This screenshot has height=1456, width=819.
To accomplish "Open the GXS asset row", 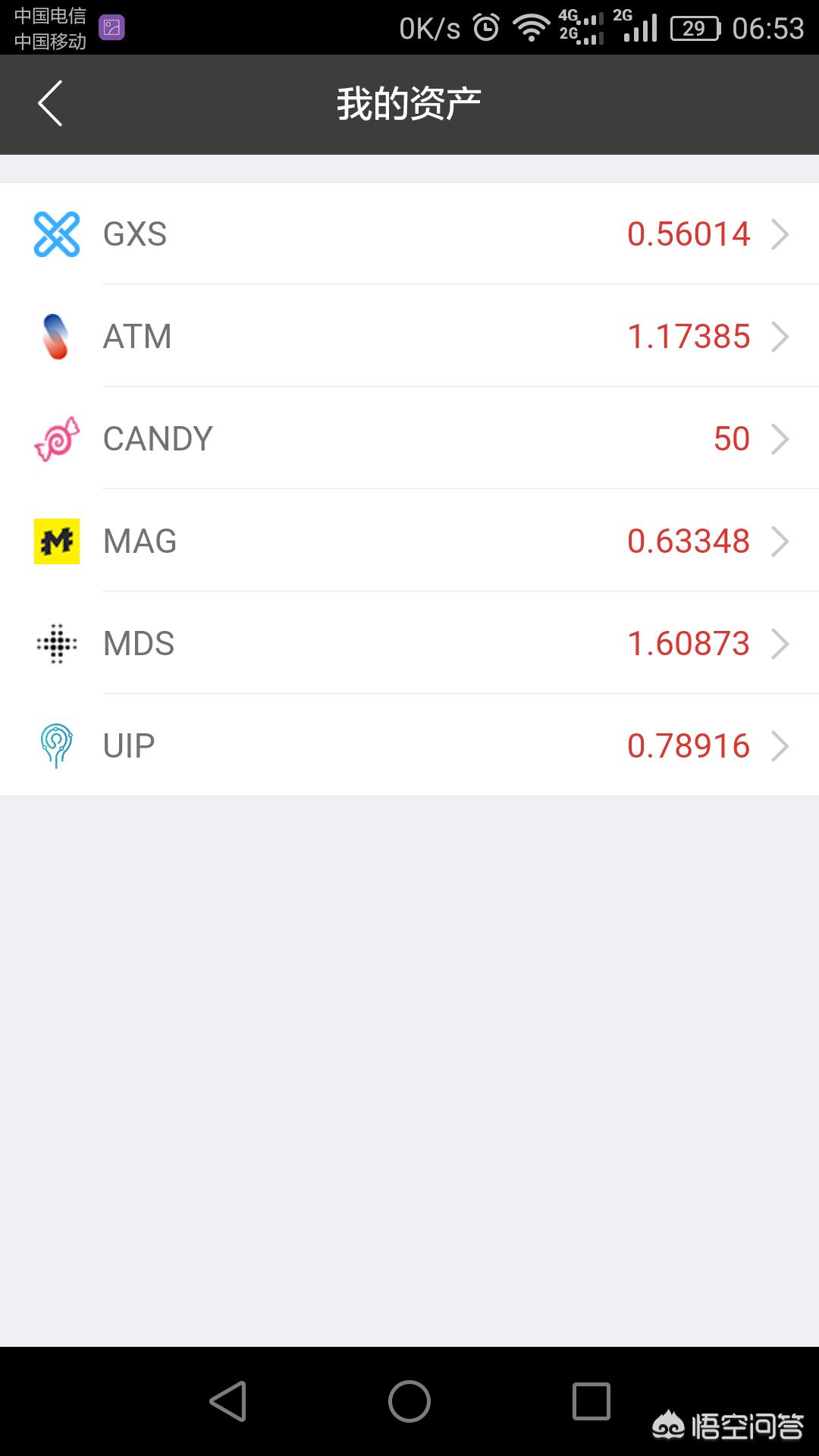I will (x=409, y=234).
